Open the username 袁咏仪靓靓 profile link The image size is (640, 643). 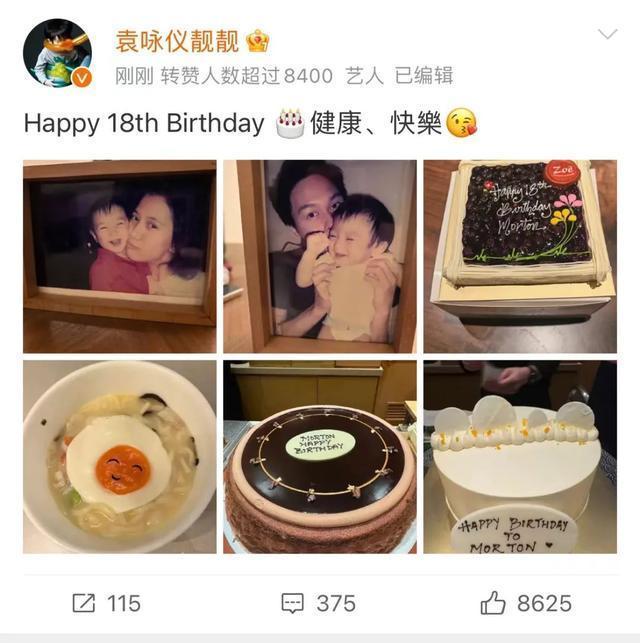[176, 41]
